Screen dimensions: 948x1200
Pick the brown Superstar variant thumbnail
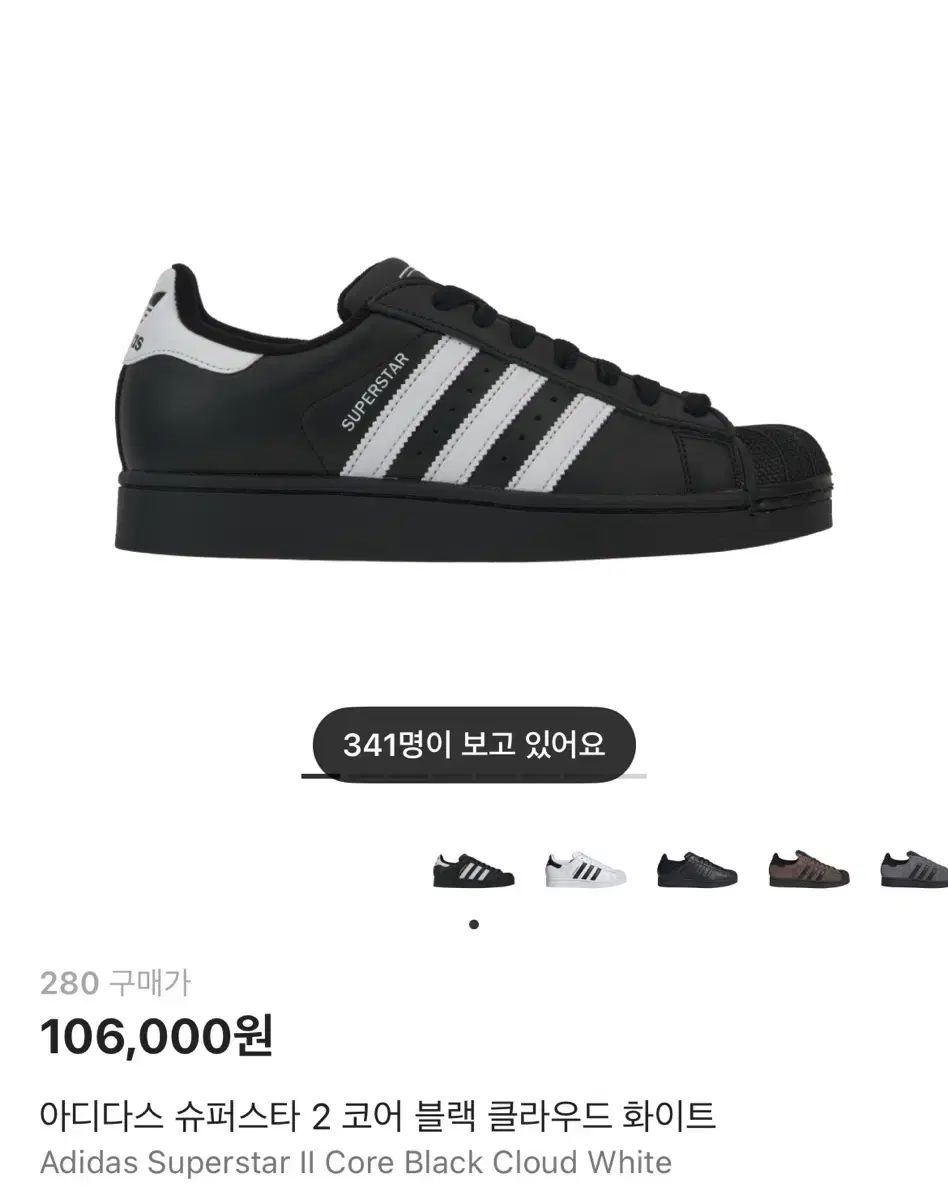(x=808, y=869)
